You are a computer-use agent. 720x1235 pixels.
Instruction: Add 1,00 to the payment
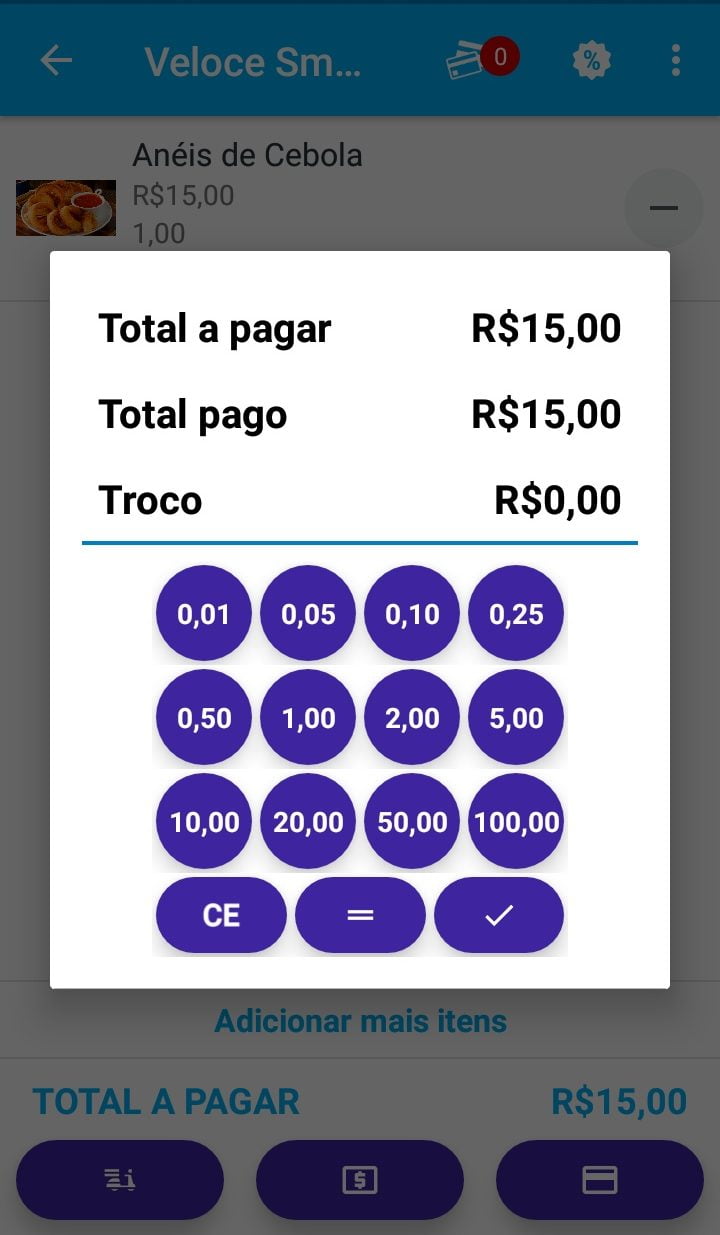[x=308, y=718]
